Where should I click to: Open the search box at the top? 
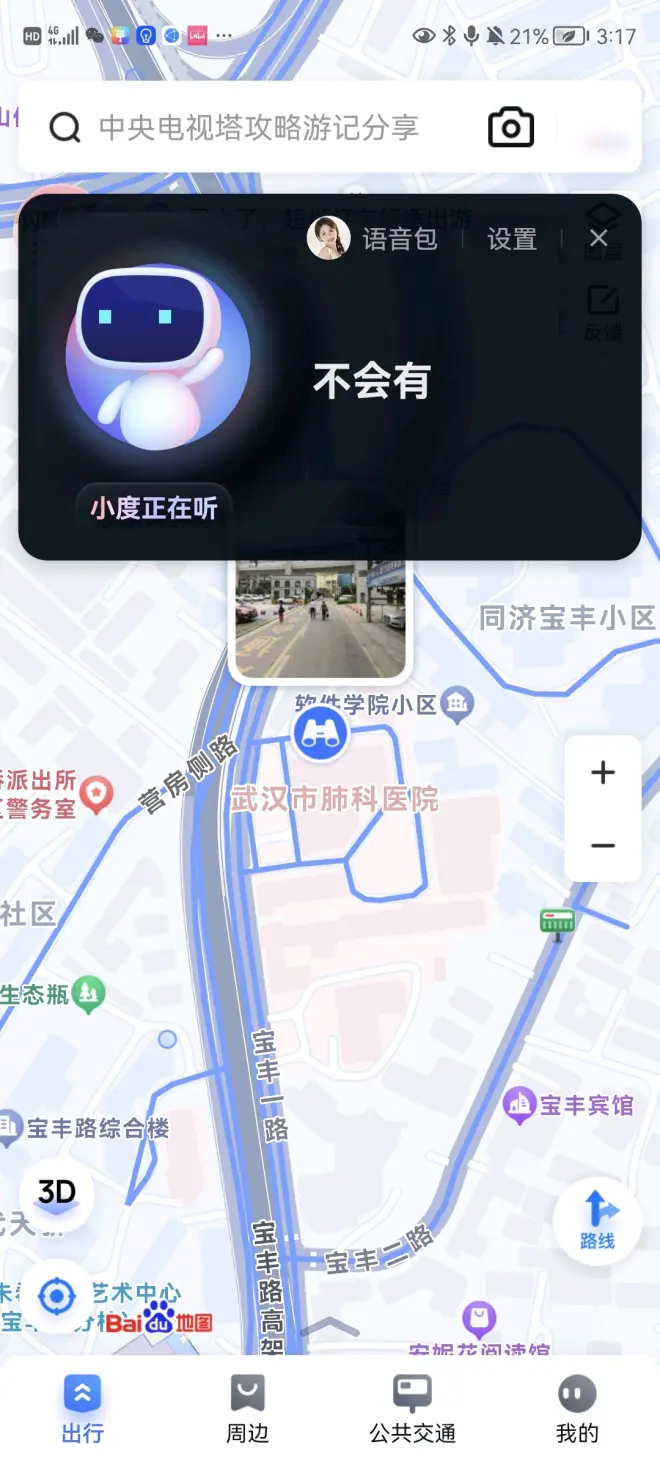pos(258,128)
